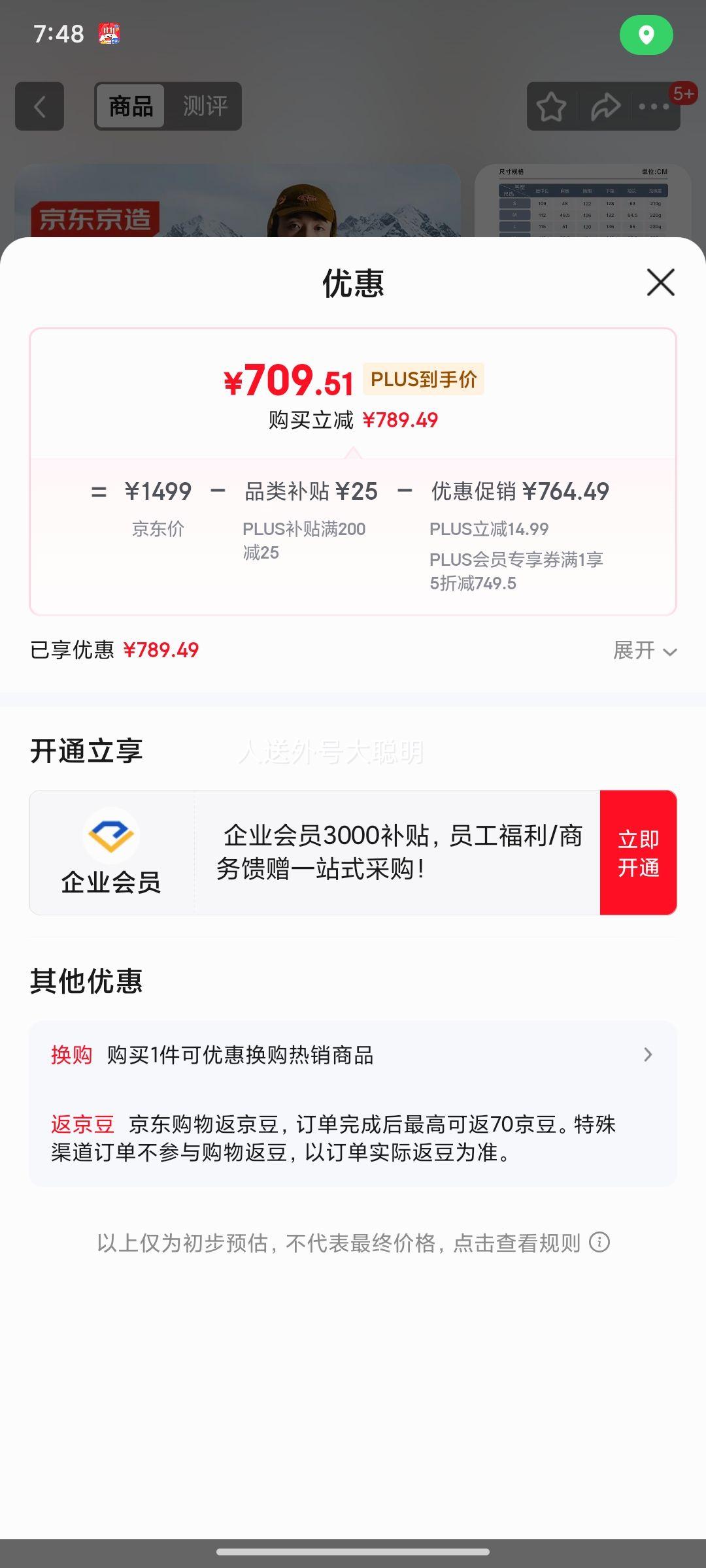The width and height of the screenshot is (706, 1568).
Task: Tap the 购买立减 ¥789.49 text
Action: pos(353,420)
